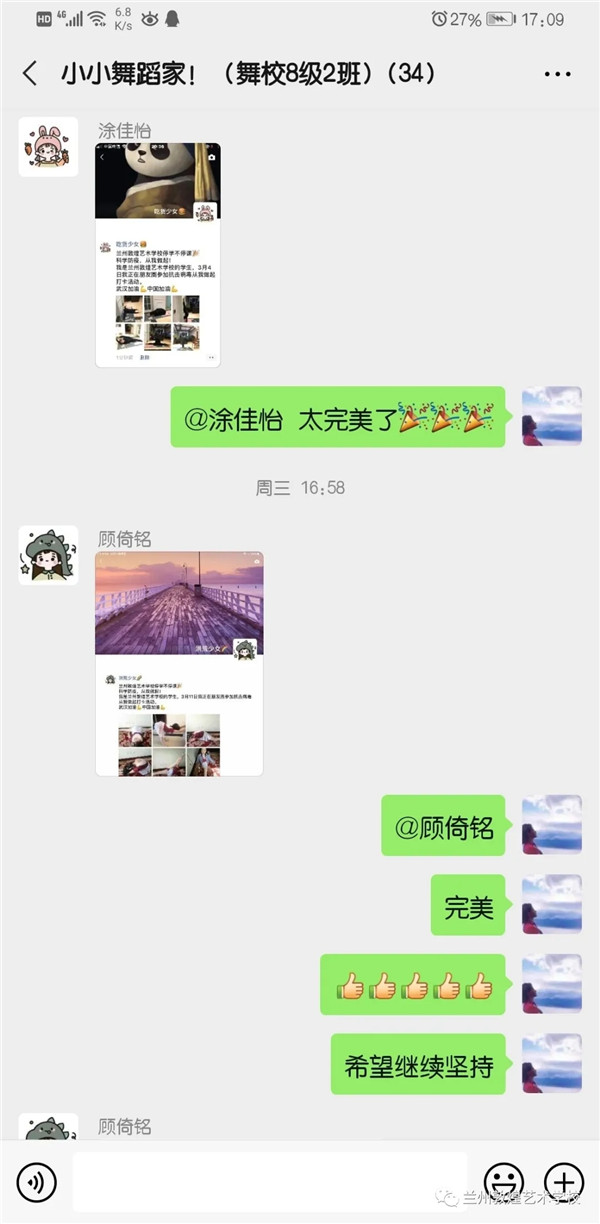The image size is (600, 1224).
Task: Open the plus attachment menu
Action: click(564, 1183)
